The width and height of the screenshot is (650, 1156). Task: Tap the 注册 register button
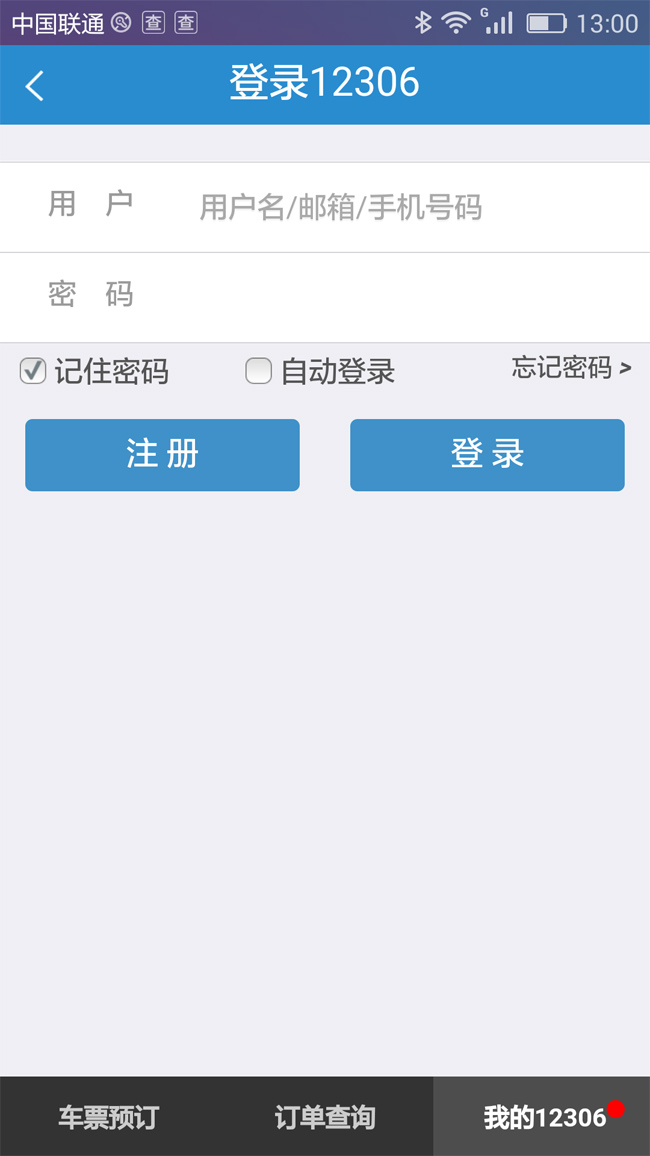tap(162, 455)
